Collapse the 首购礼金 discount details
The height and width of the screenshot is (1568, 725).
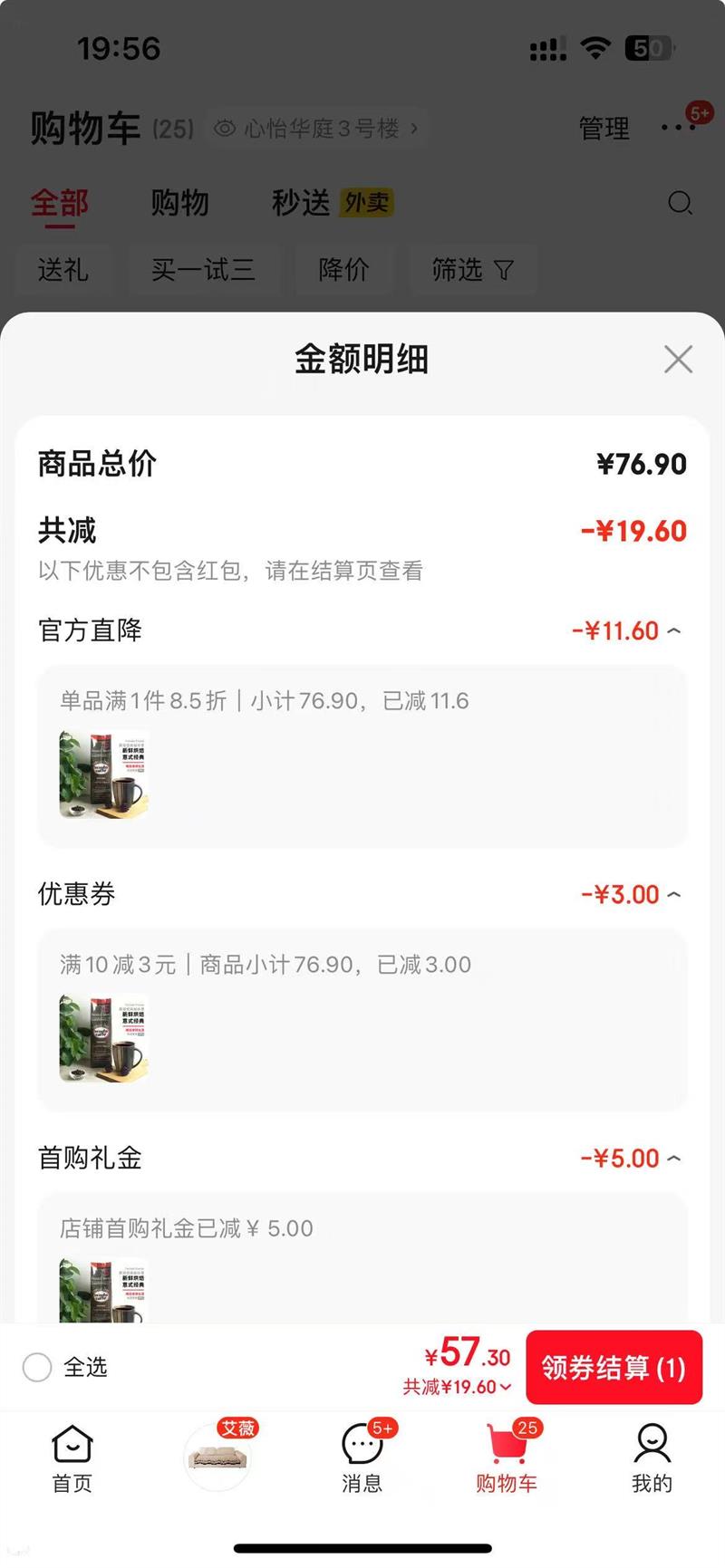(673, 1159)
